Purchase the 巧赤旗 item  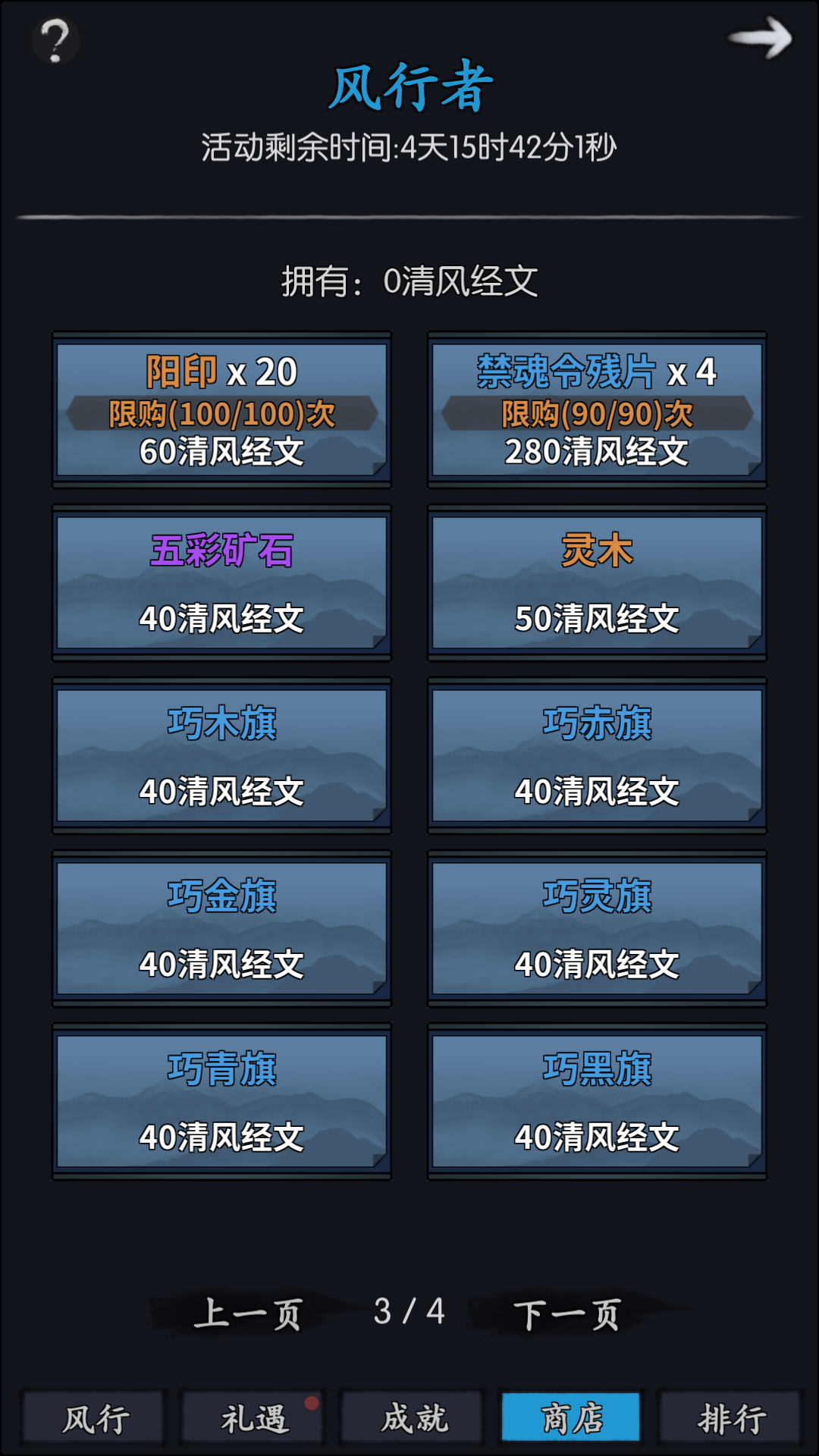[x=597, y=755]
